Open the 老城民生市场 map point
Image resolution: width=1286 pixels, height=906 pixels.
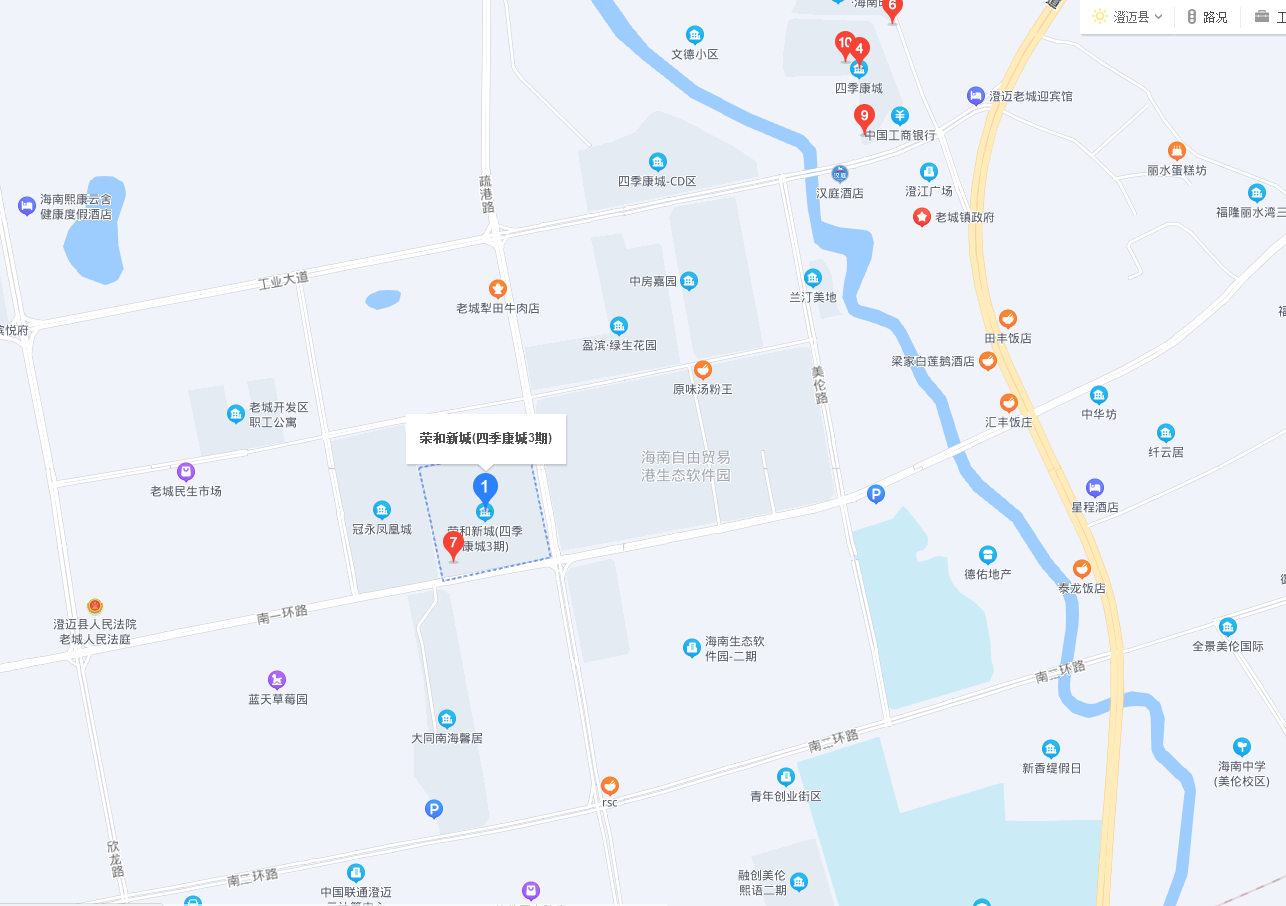[x=186, y=472]
